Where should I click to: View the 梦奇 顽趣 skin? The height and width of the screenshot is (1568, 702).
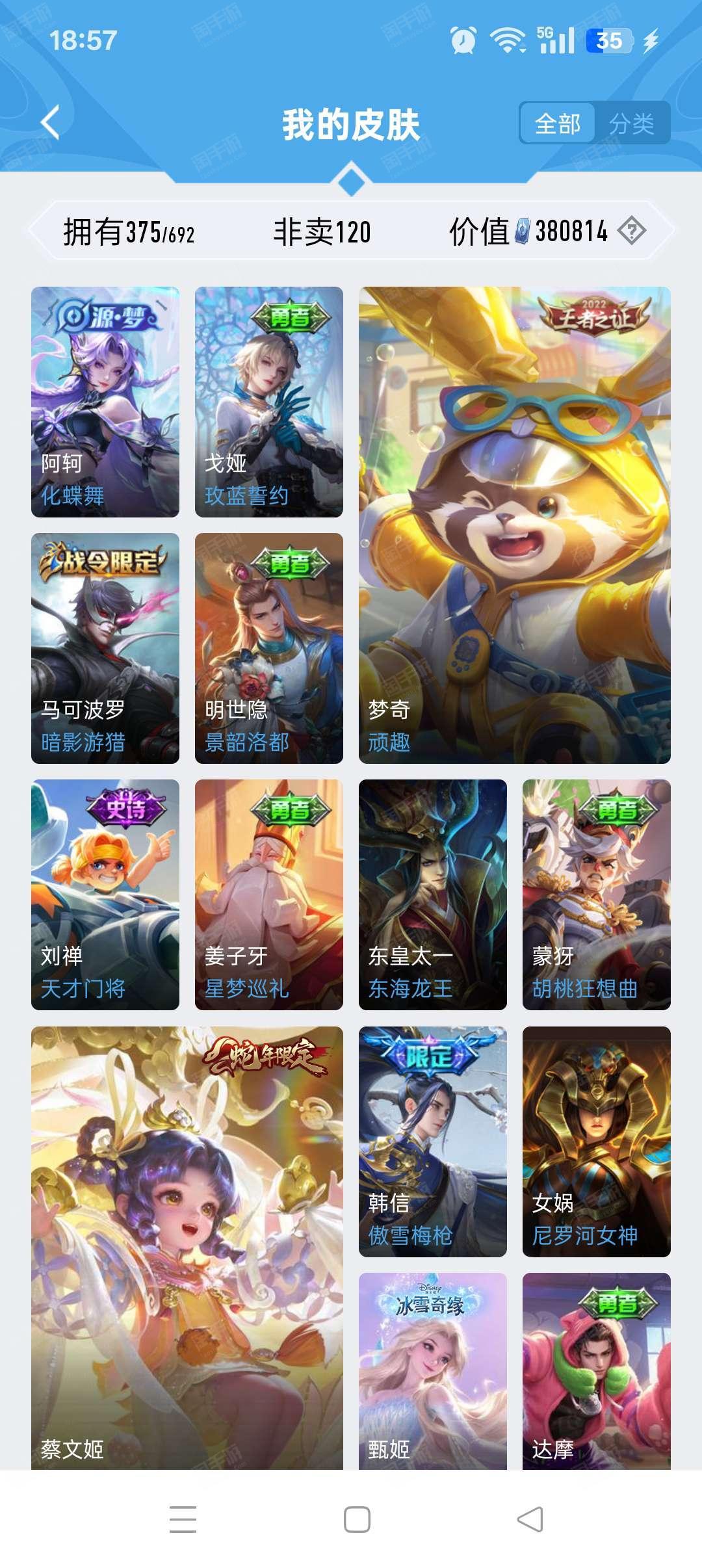pos(515,525)
